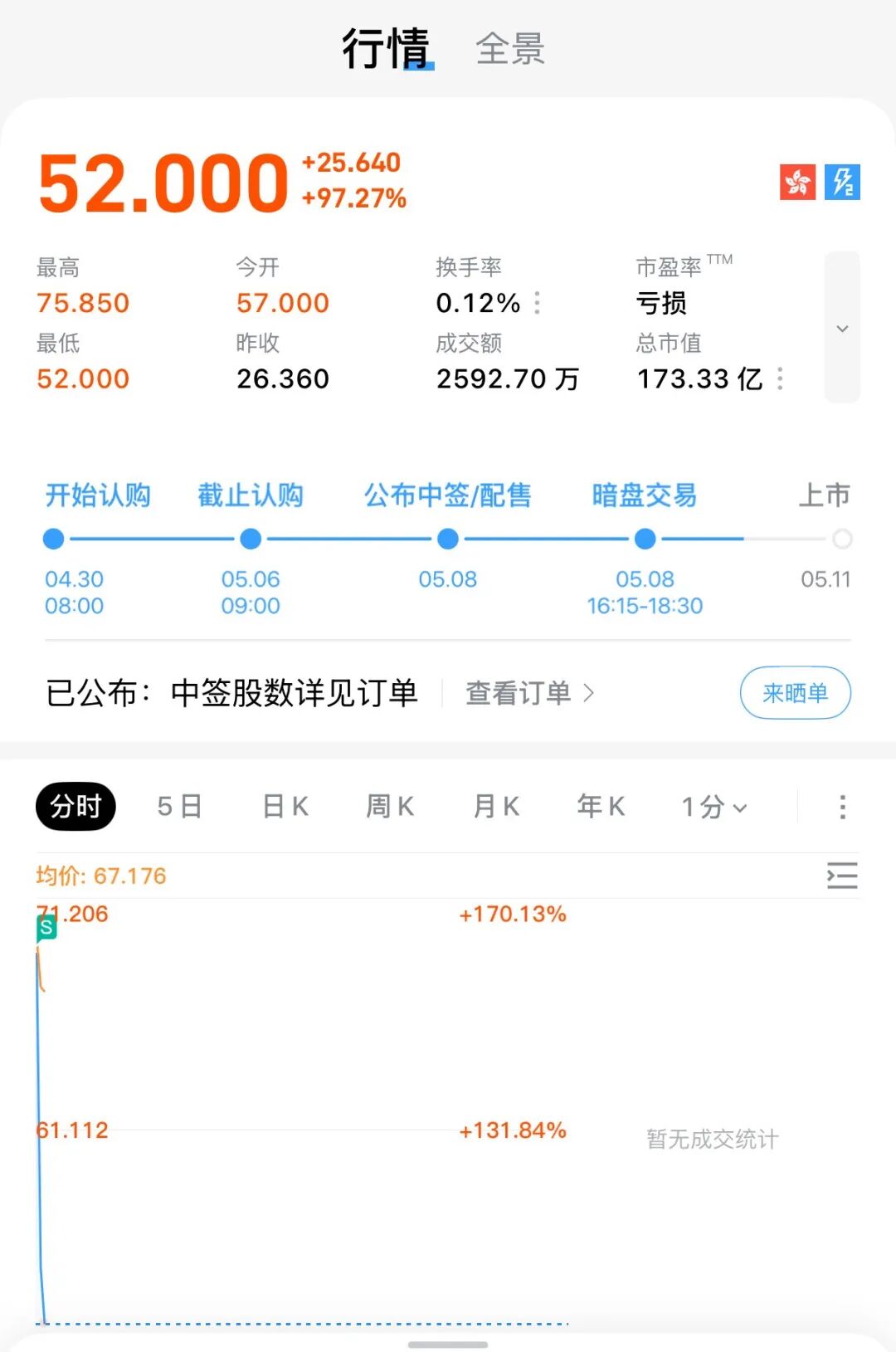This screenshot has height=1352, width=896.
Task: Switch chart to 5日 view
Action: [x=180, y=806]
